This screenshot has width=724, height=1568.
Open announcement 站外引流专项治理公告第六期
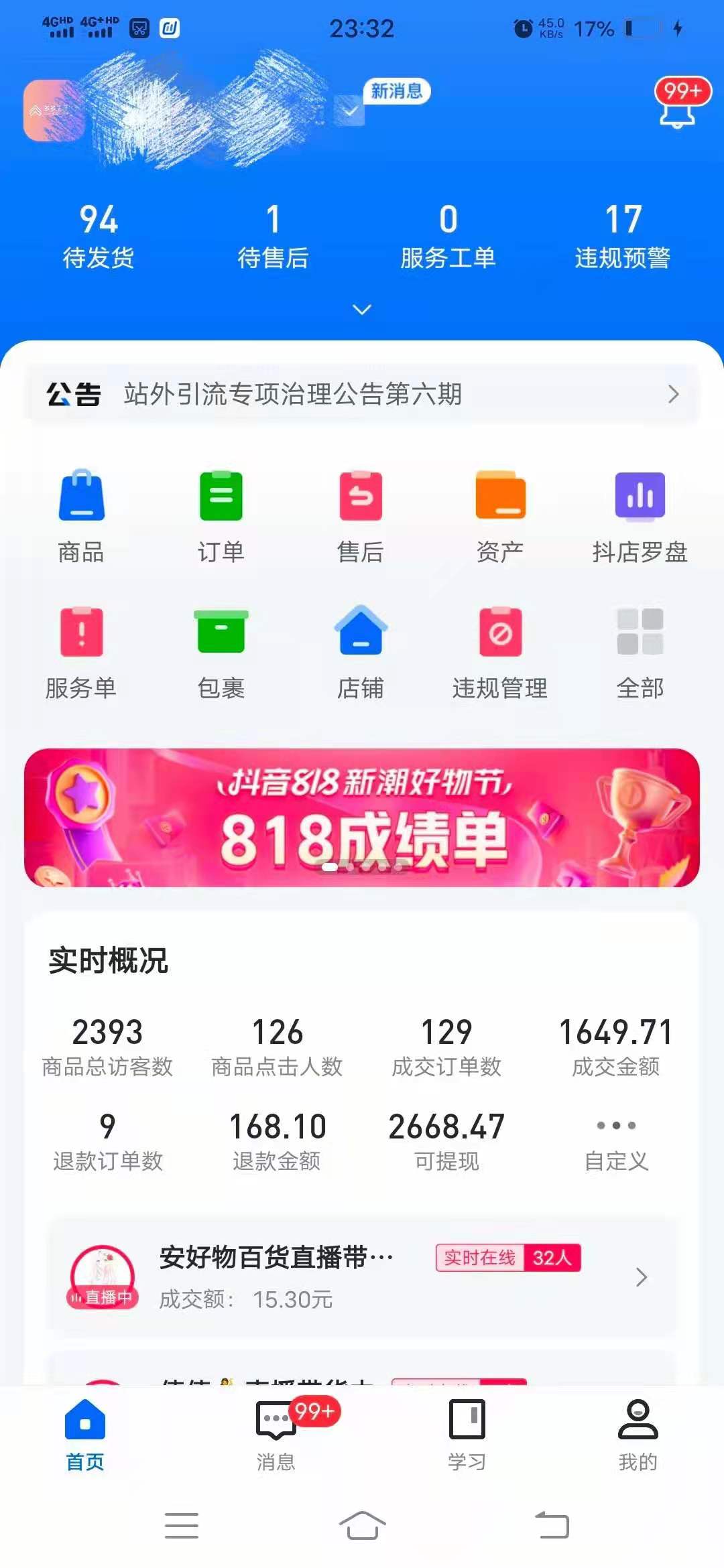click(362, 395)
